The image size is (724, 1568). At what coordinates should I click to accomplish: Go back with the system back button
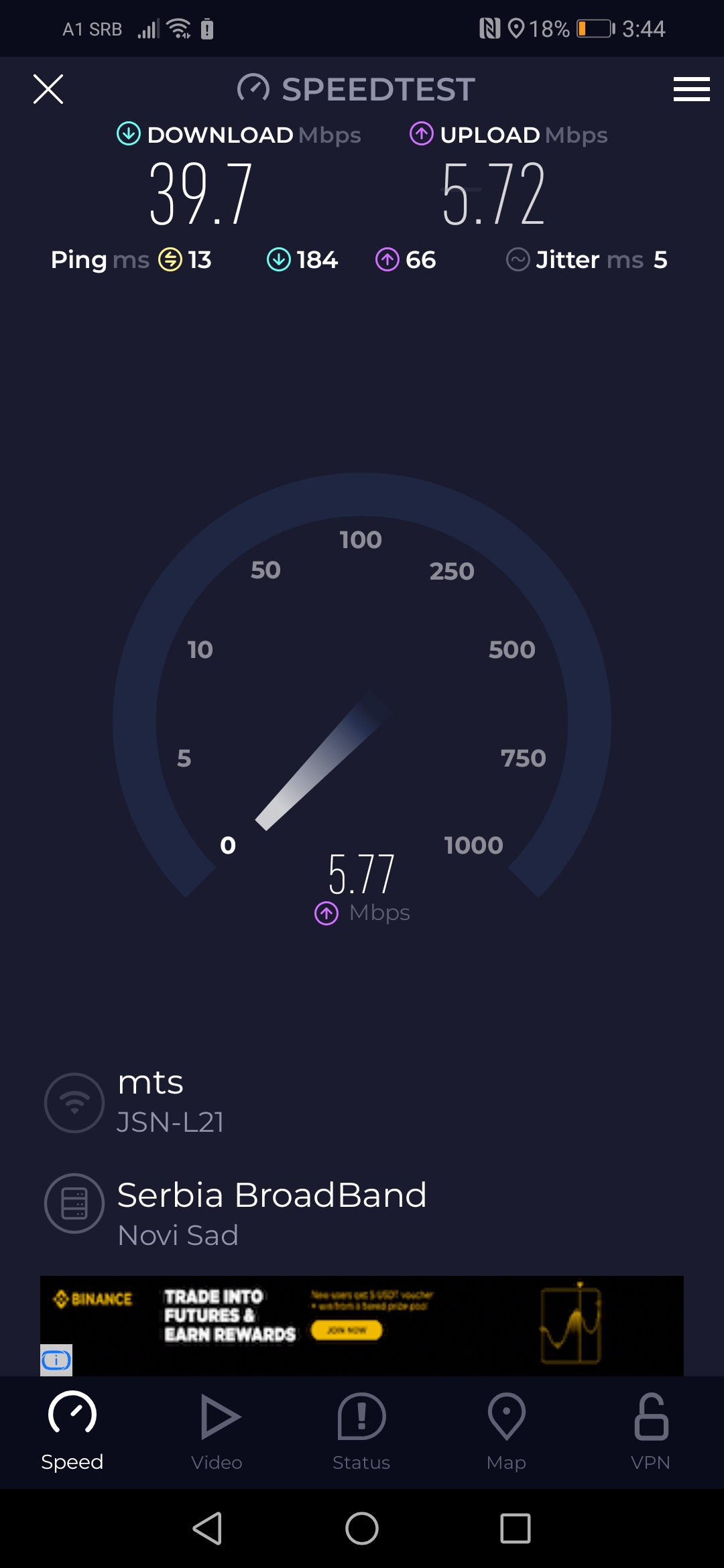click(x=208, y=1528)
